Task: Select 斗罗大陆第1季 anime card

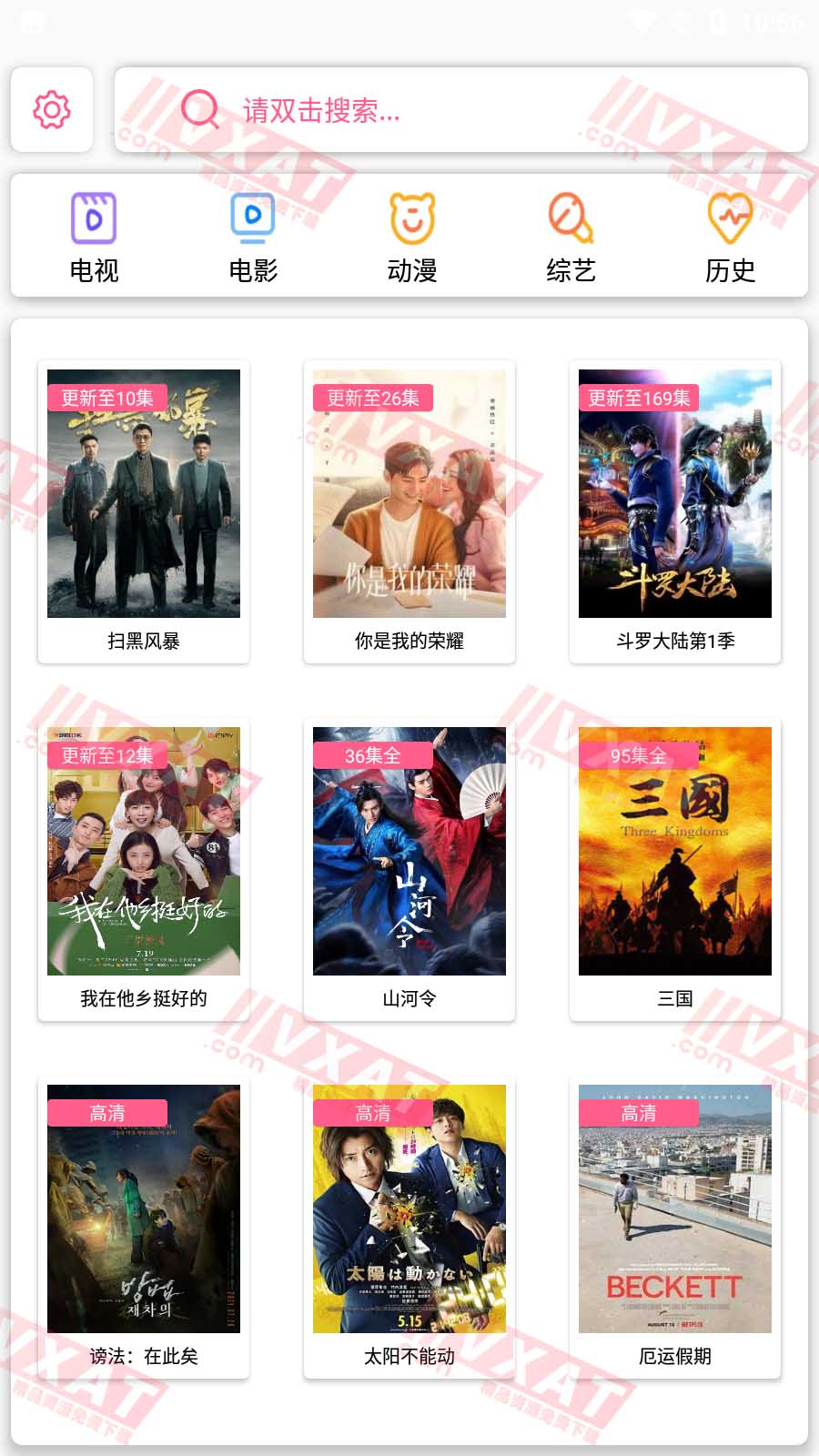Action: [x=675, y=511]
